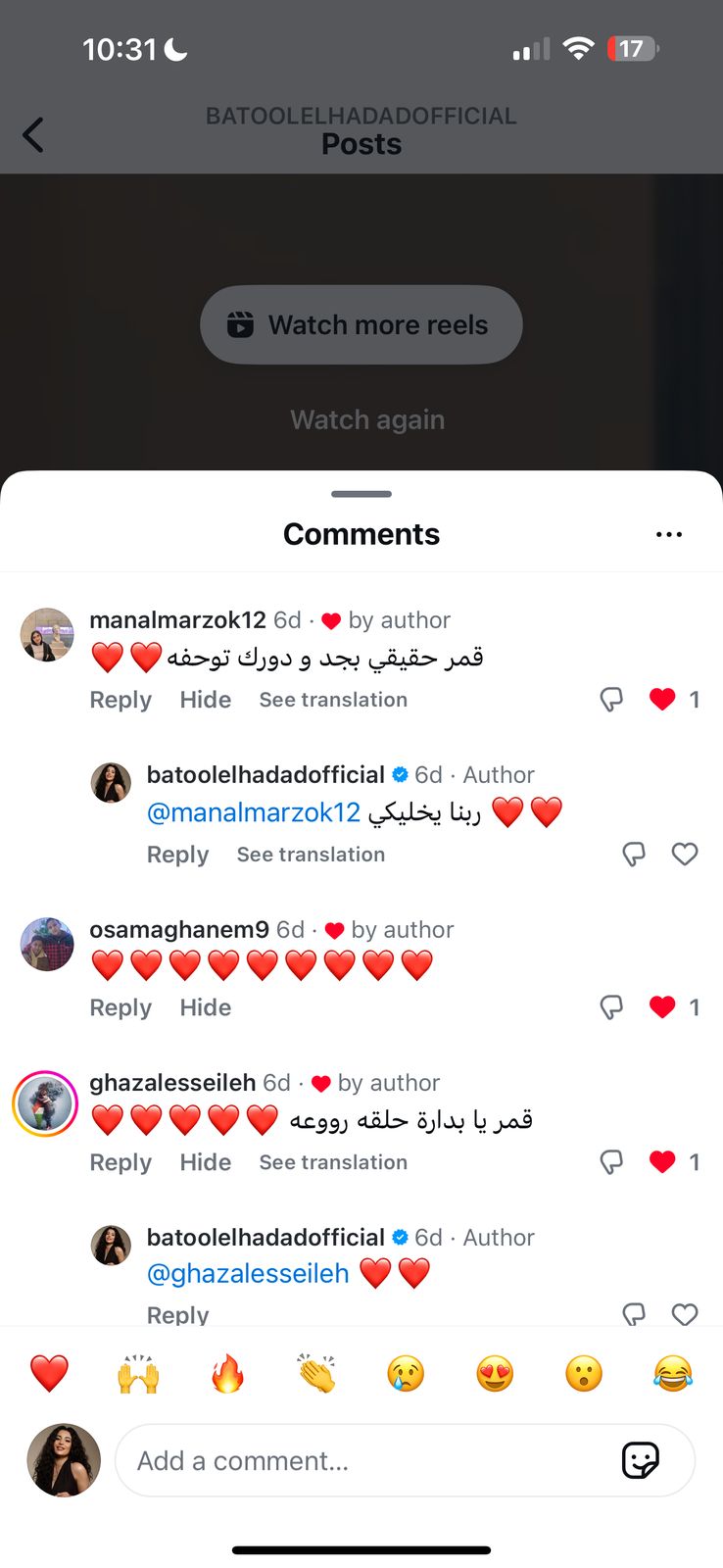Screen dimensions: 723x1568
Task: See translation of manalmarzok12's comment
Action: point(333,700)
